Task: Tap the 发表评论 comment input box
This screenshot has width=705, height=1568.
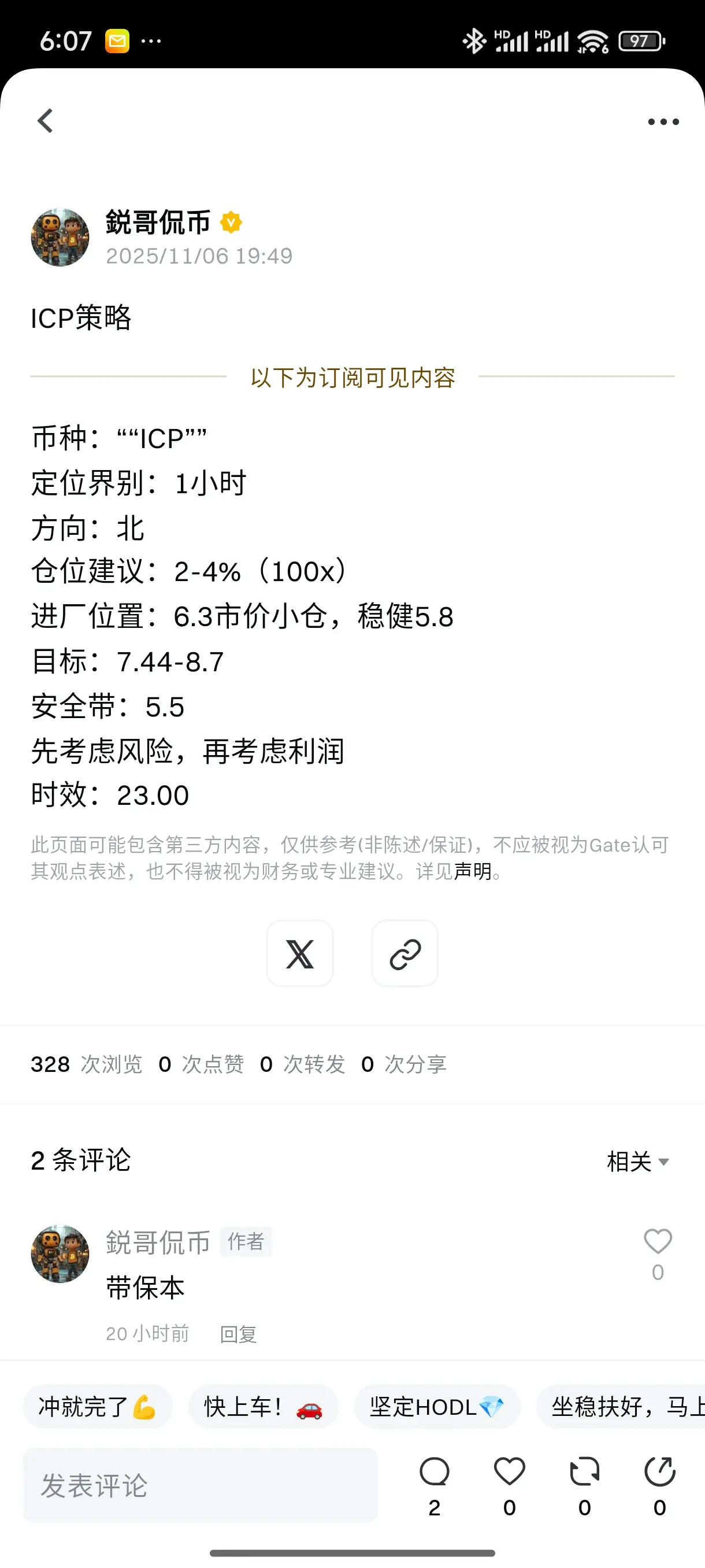Action: click(201, 1485)
